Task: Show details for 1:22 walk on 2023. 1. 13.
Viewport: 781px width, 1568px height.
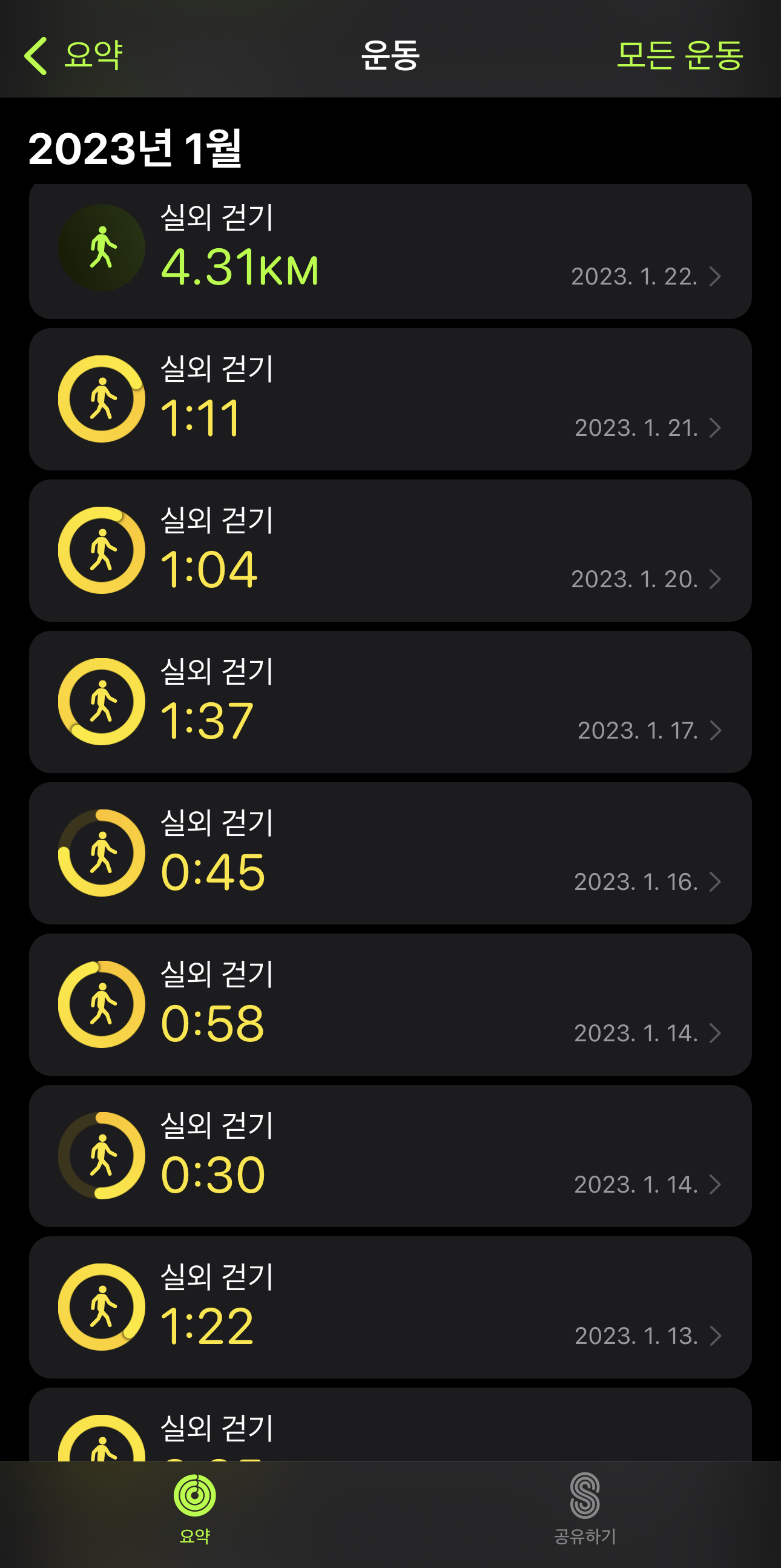Action: pyautogui.click(x=389, y=1307)
